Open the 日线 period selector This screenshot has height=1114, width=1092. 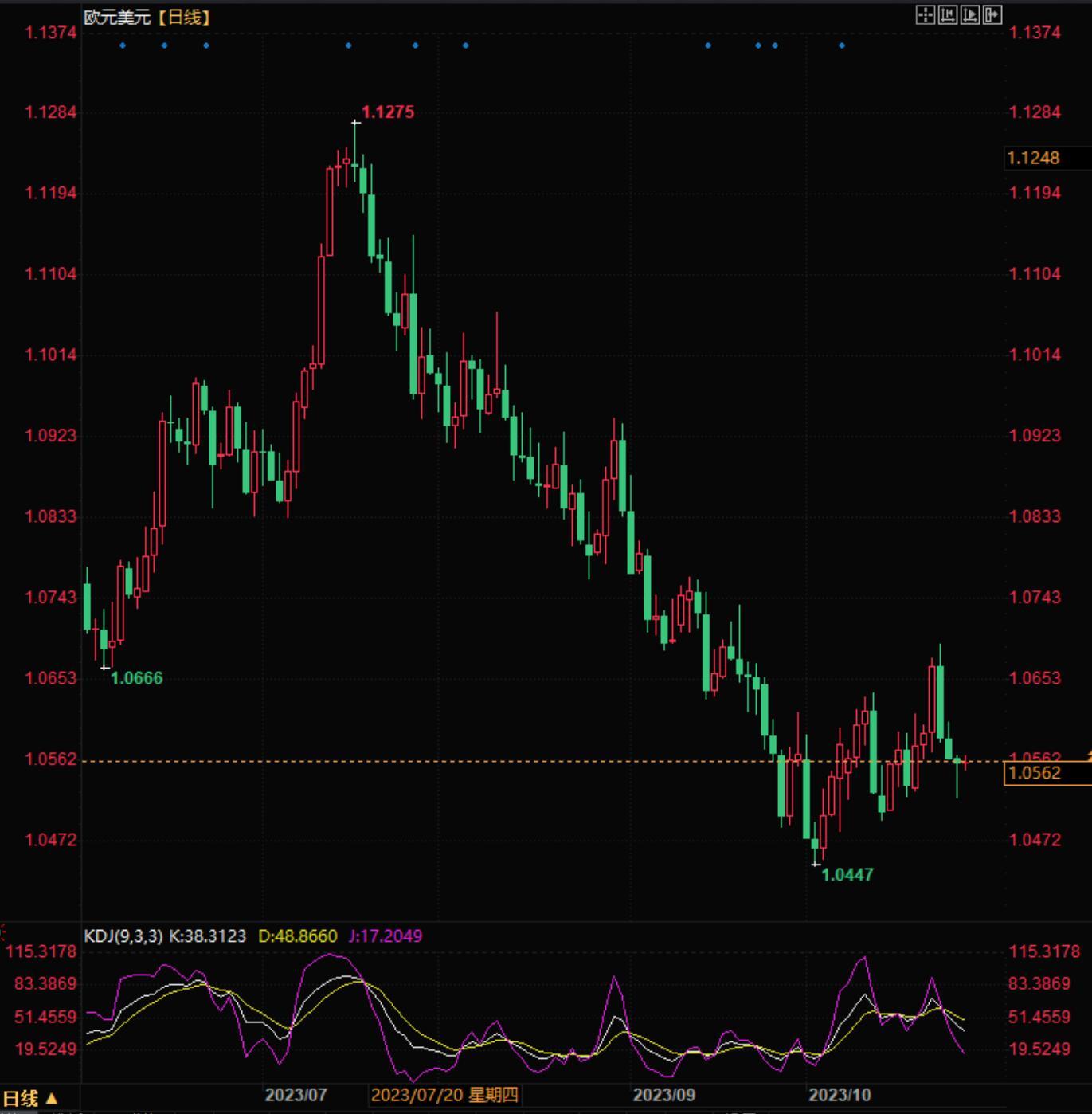point(30,1098)
